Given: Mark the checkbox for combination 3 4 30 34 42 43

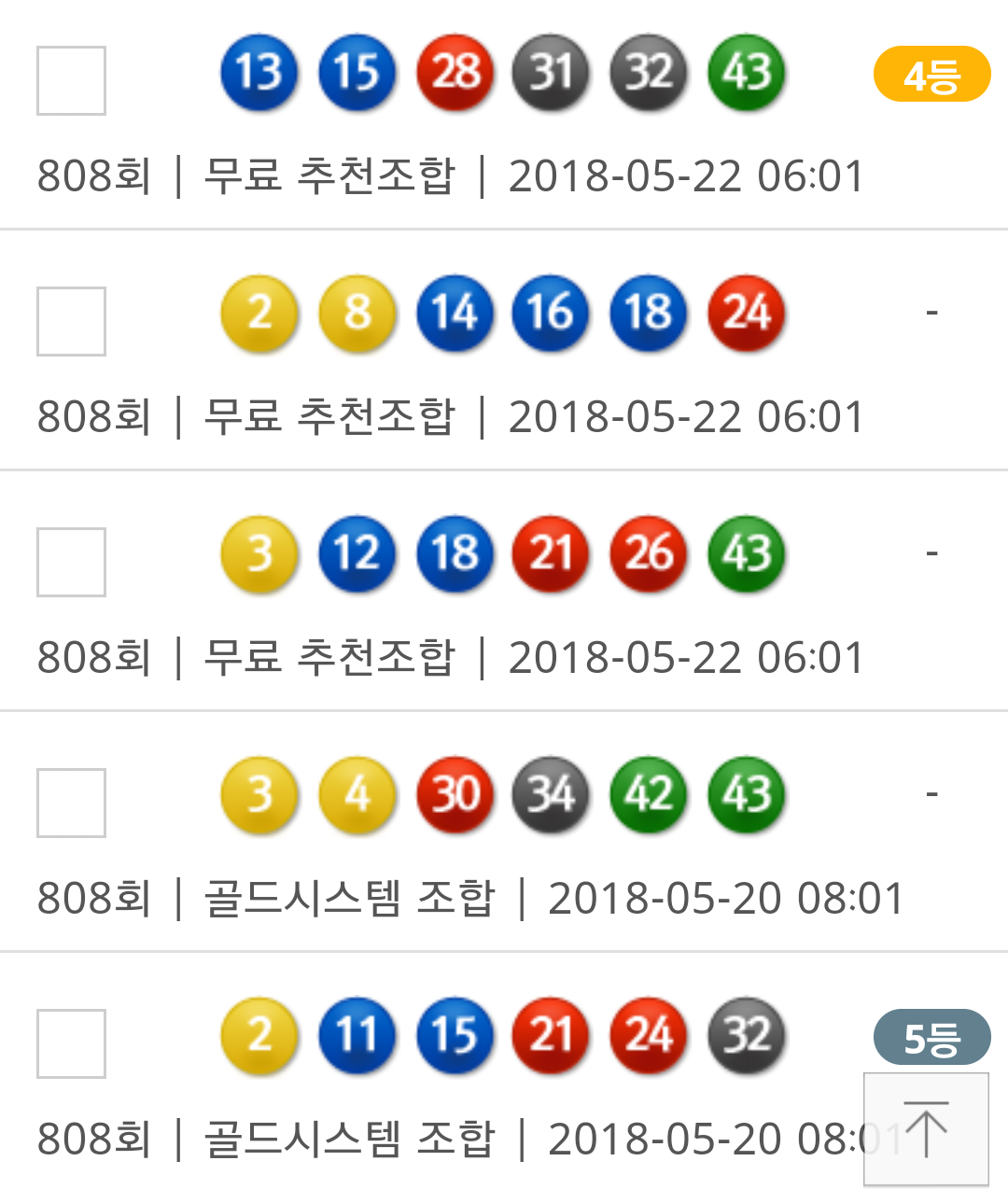Looking at the screenshot, I should [71, 803].
